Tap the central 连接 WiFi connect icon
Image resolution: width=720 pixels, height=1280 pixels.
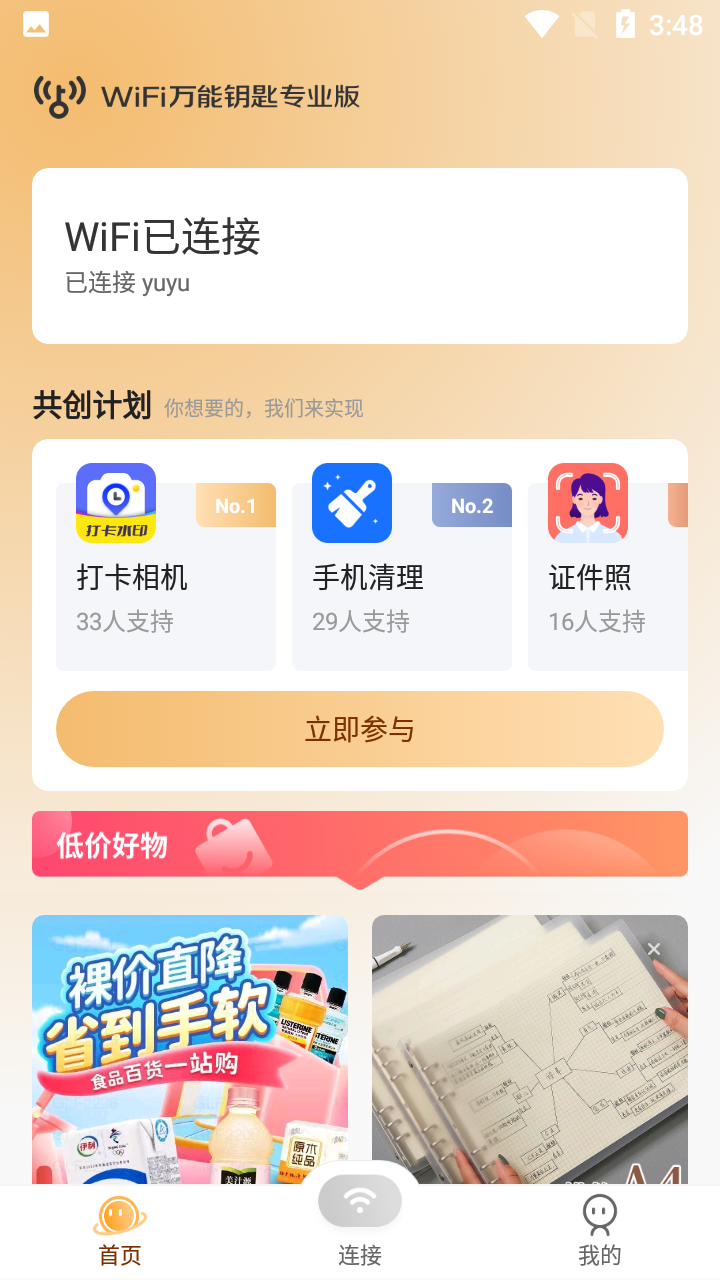(359, 1201)
